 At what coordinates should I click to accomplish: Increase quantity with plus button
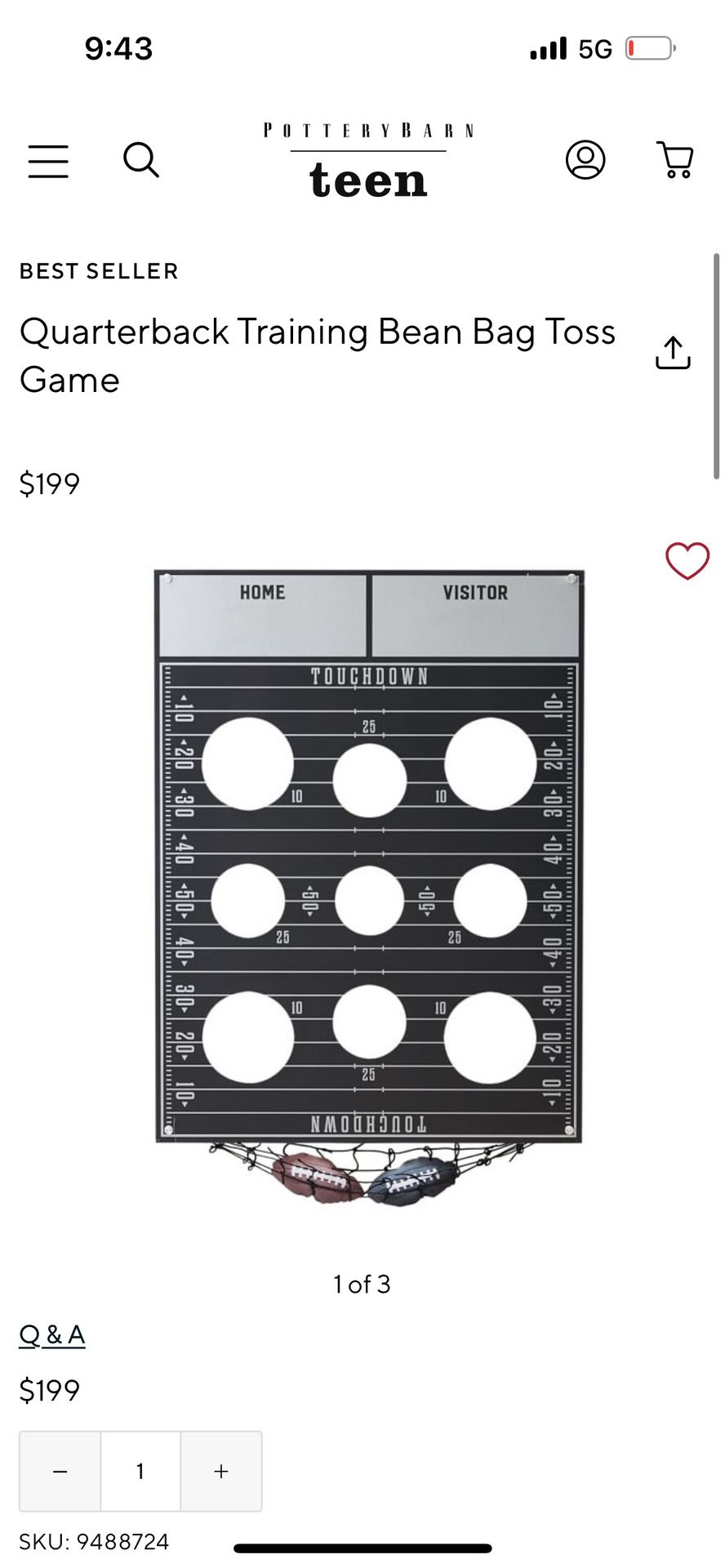click(x=220, y=1472)
